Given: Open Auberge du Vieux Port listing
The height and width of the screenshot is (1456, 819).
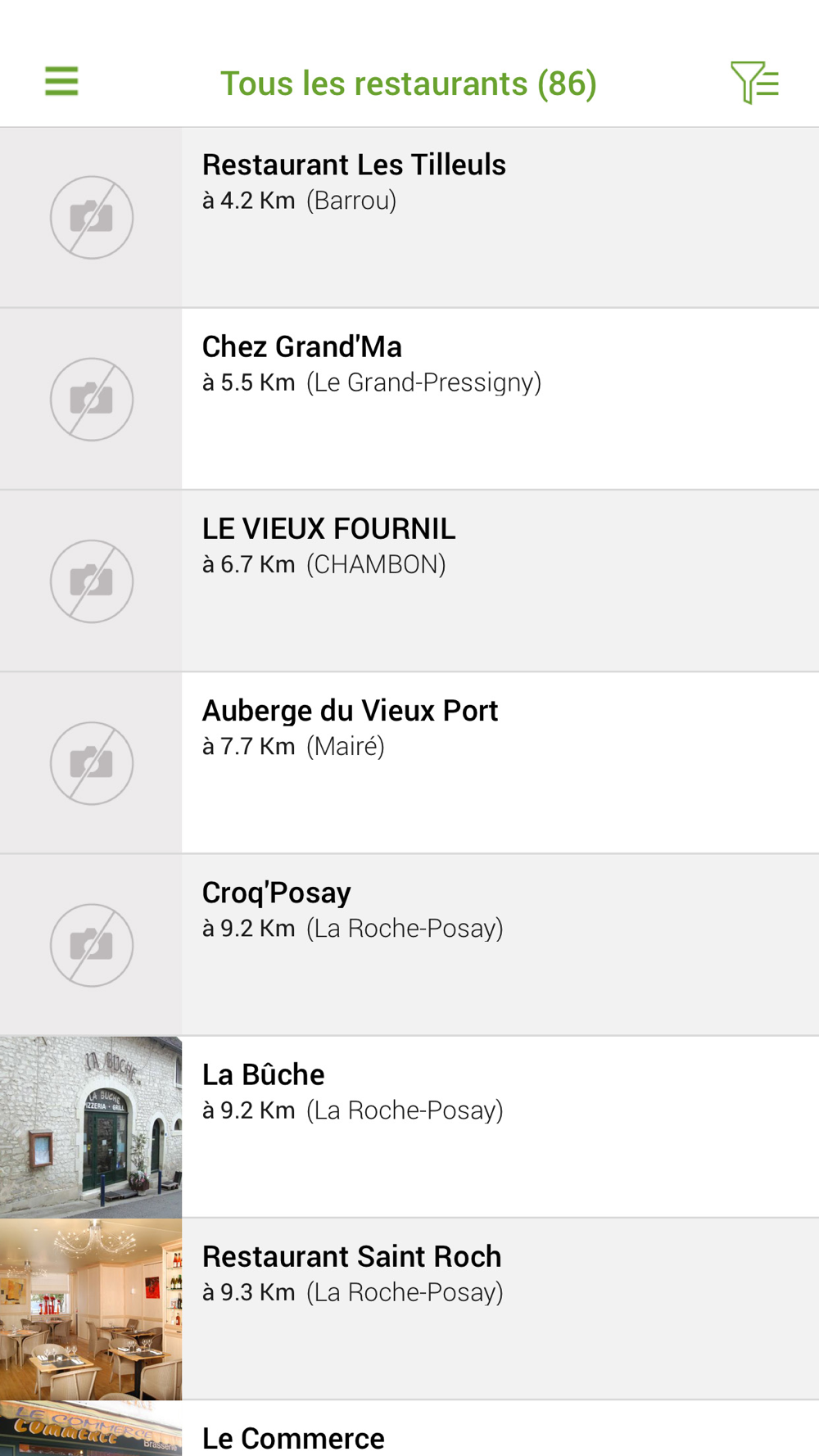Looking at the screenshot, I should coord(409,763).
